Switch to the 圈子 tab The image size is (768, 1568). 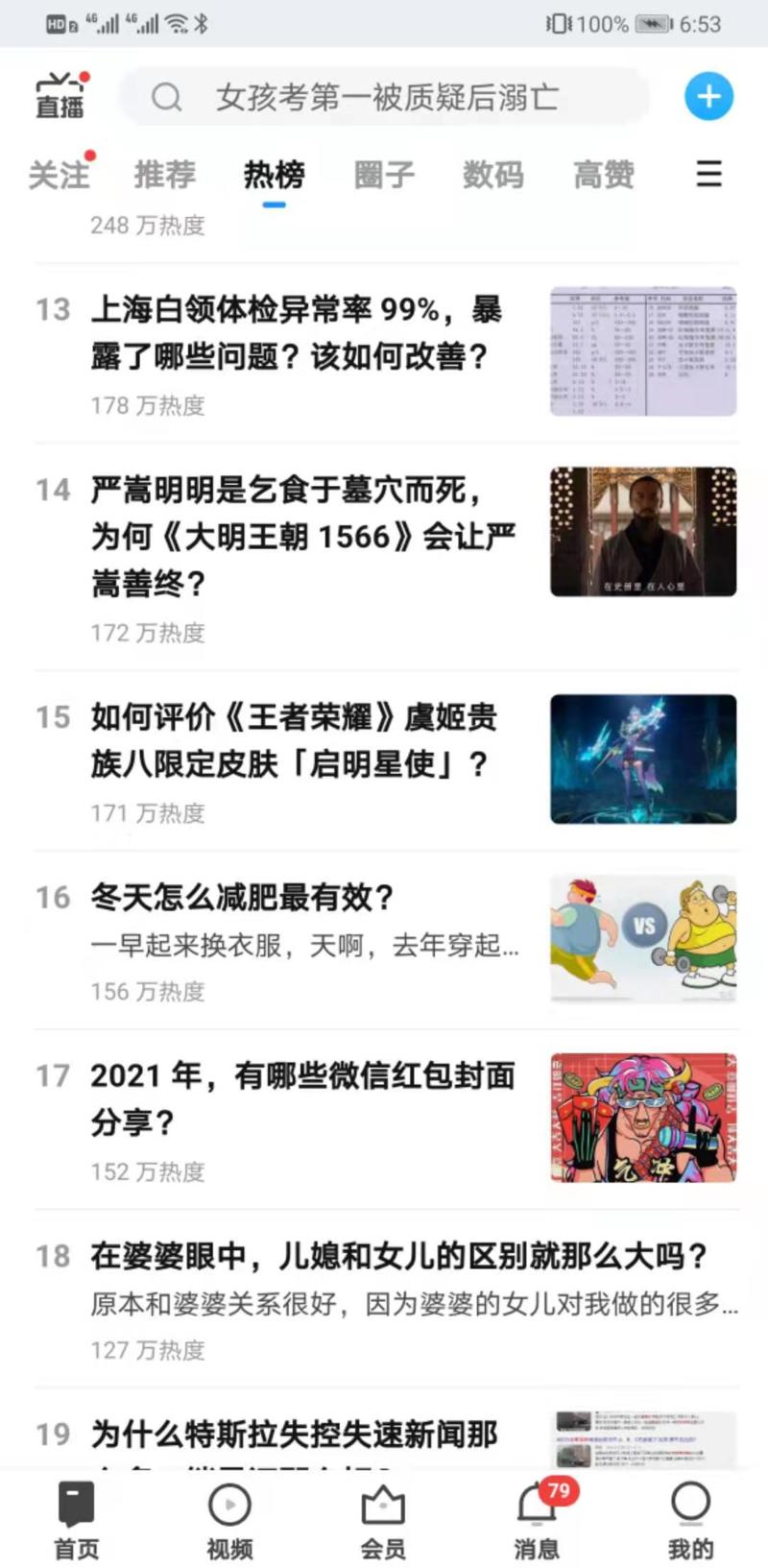pyautogui.click(x=384, y=175)
